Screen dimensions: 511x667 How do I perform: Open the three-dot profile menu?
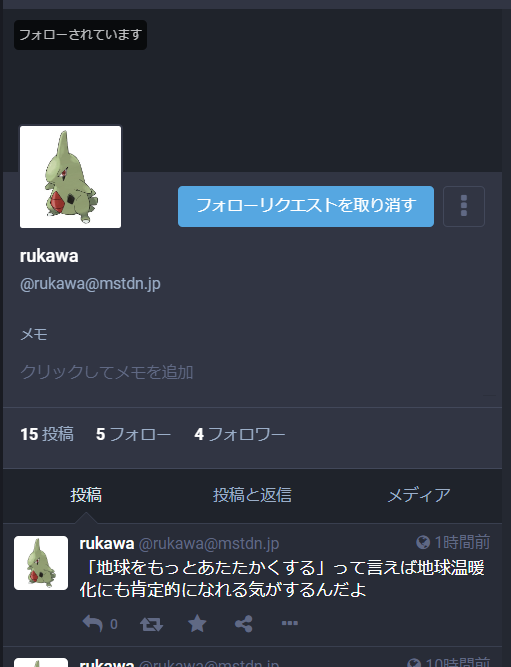tap(464, 206)
